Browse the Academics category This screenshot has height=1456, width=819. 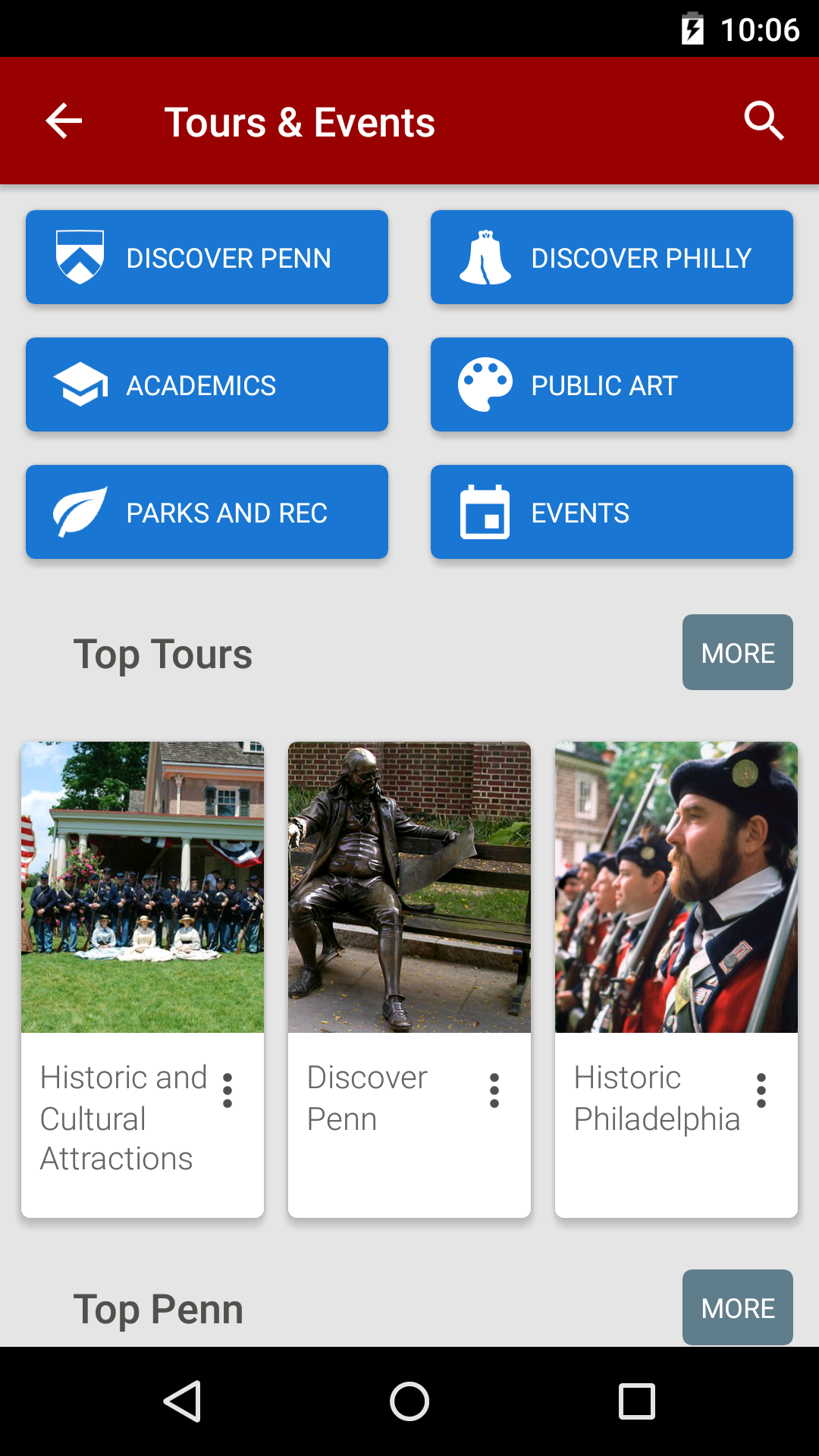[207, 385]
